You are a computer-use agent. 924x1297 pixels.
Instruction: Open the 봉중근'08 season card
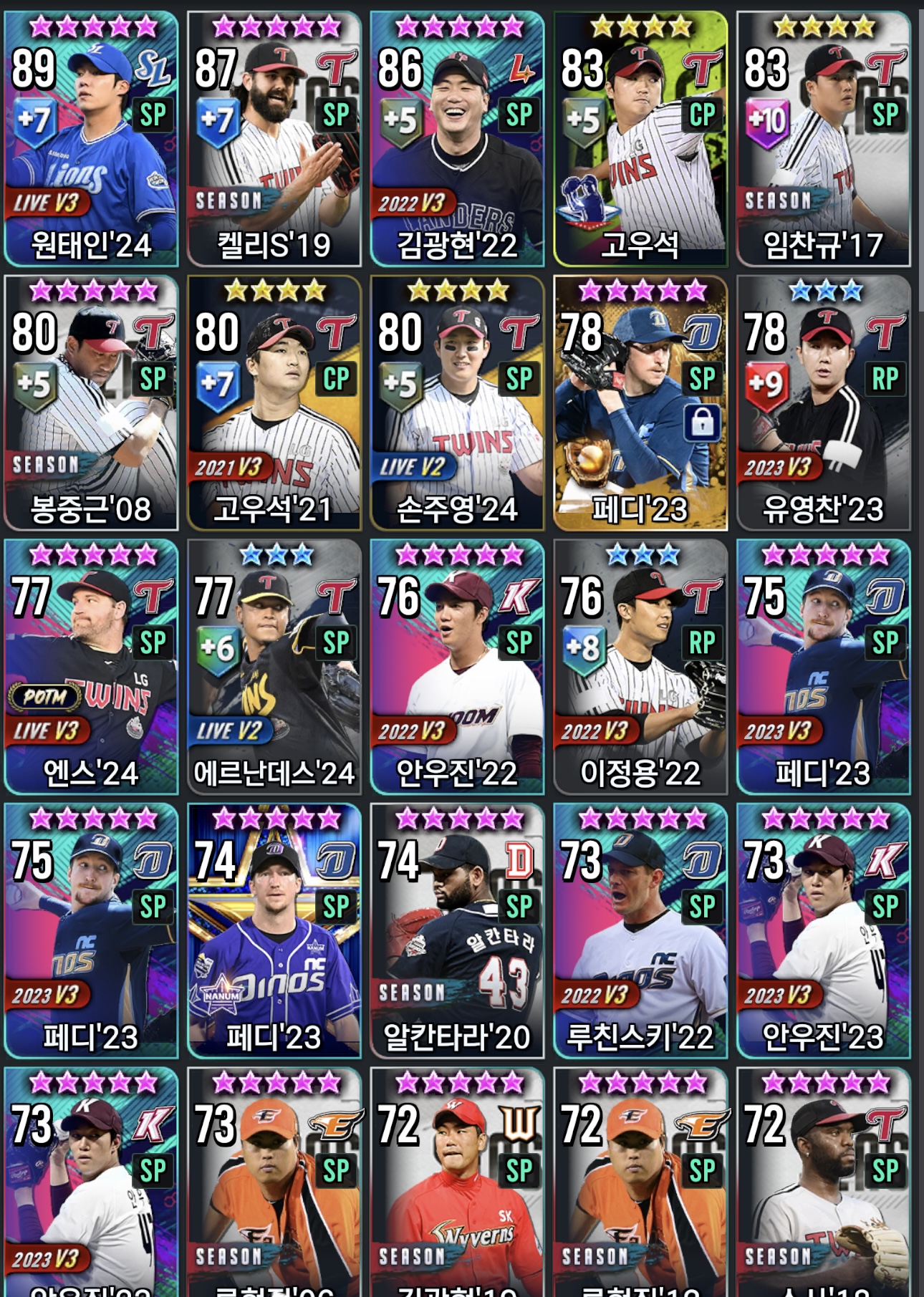(x=91, y=403)
